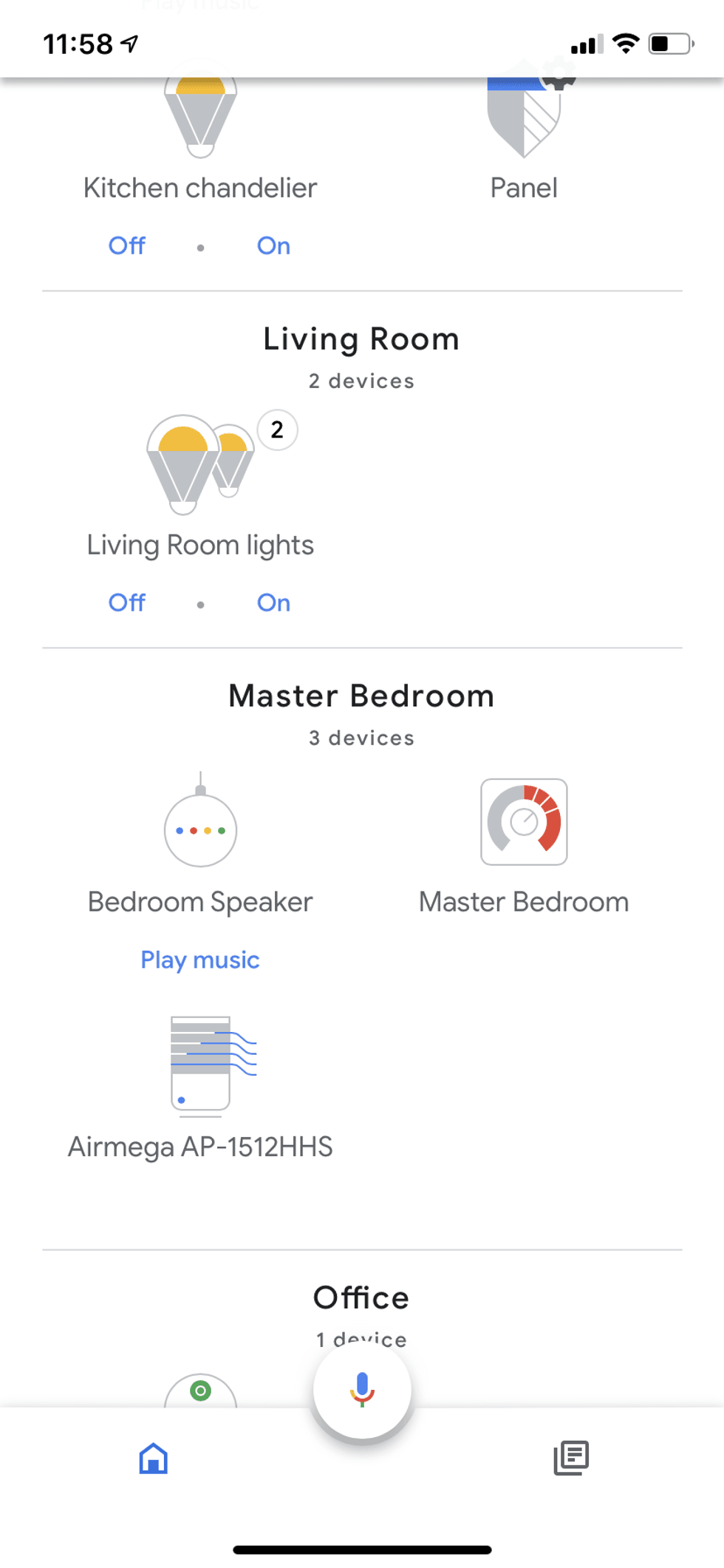Open the Kitchen chandelier device
This screenshot has width=724, height=1568.
click(x=199, y=133)
